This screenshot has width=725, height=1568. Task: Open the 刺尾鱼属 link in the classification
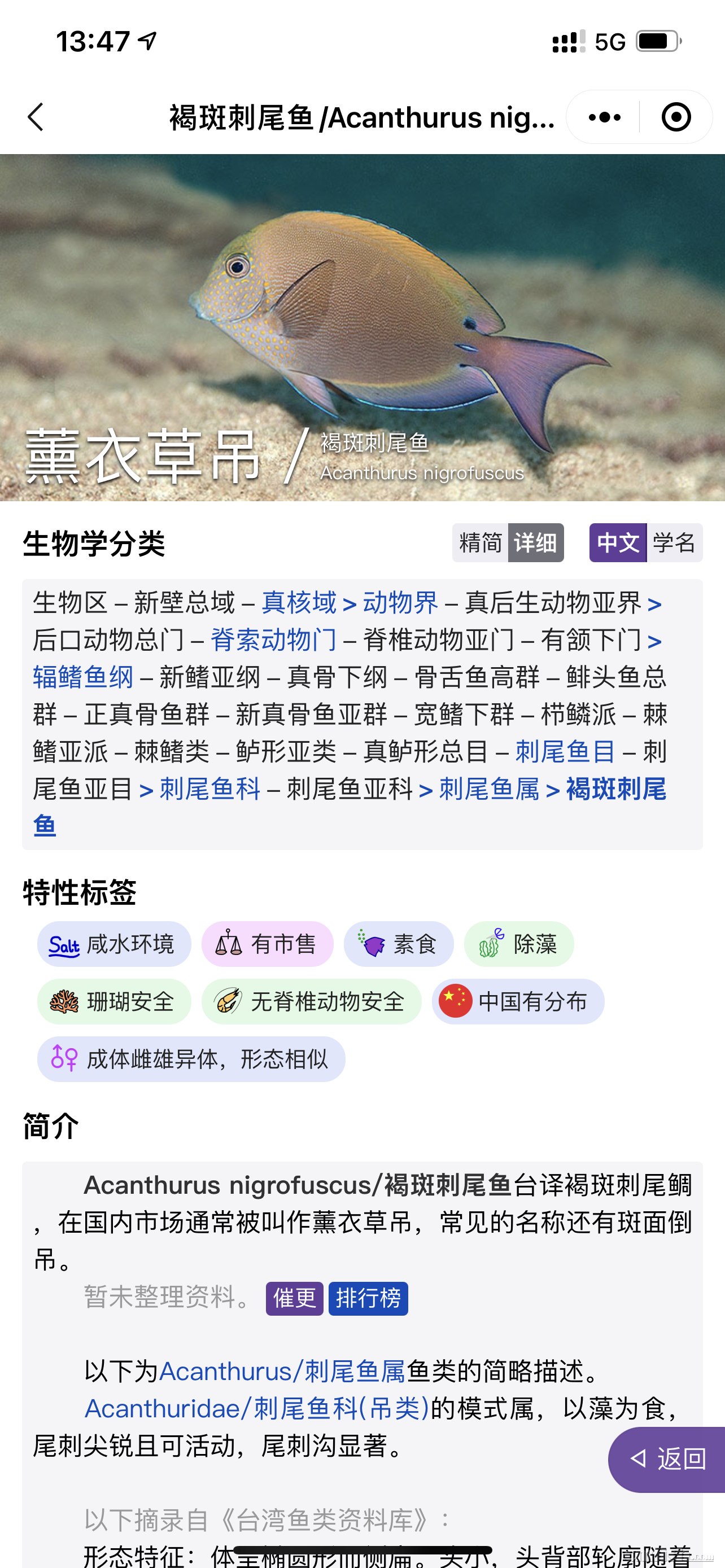click(x=490, y=790)
